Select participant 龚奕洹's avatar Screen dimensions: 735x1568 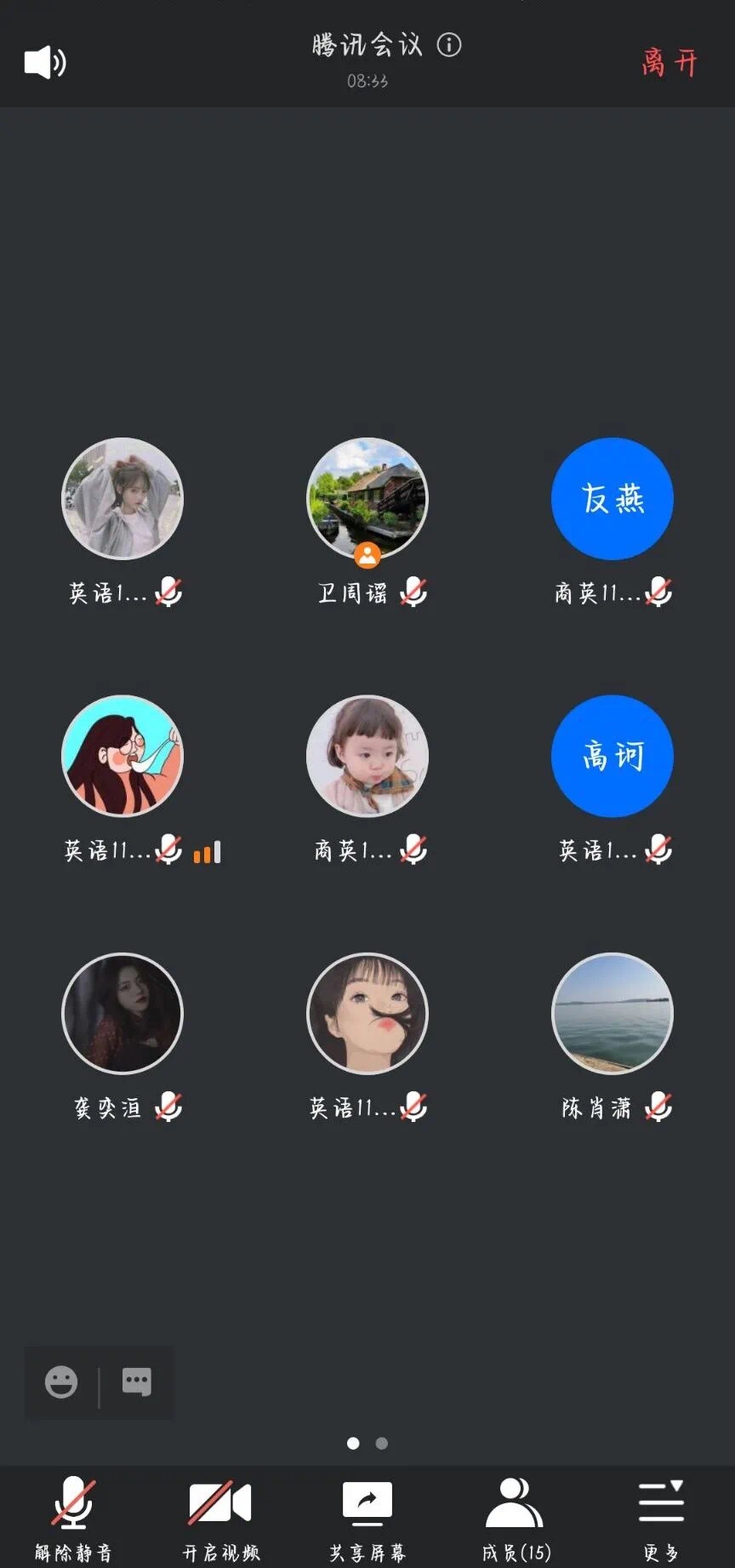click(122, 1013)
